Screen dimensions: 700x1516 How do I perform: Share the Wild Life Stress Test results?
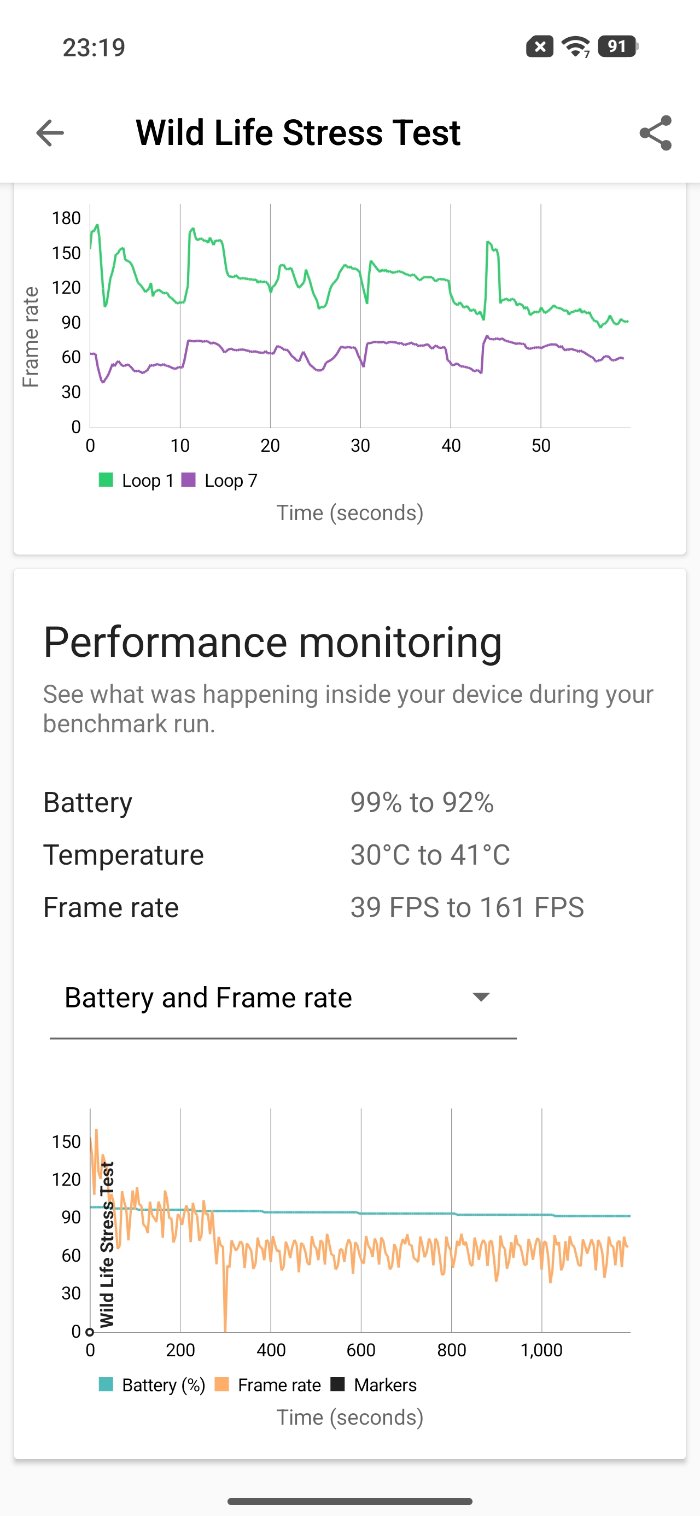point(655,133)
